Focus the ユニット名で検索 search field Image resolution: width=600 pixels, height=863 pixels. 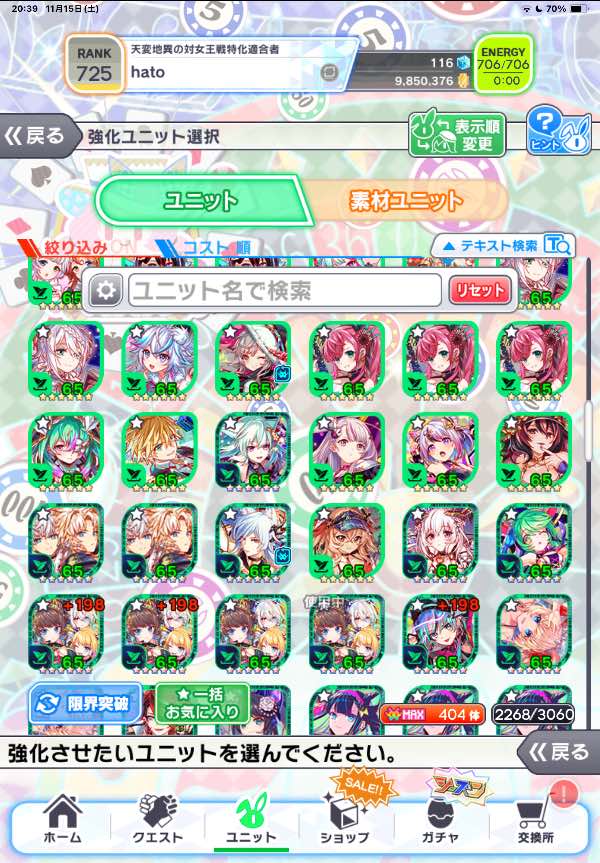point(283,291)
